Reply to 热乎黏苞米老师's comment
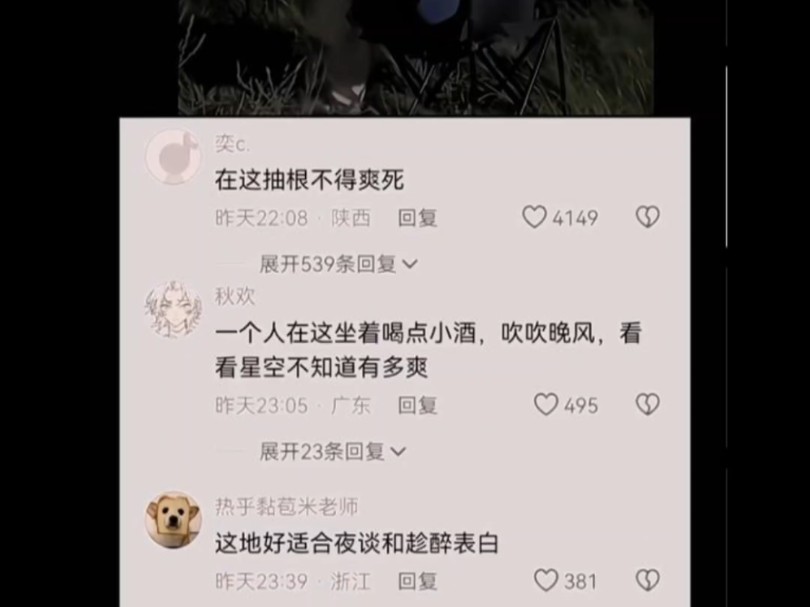Screen dimensions: 810x607 click(417, 580)
